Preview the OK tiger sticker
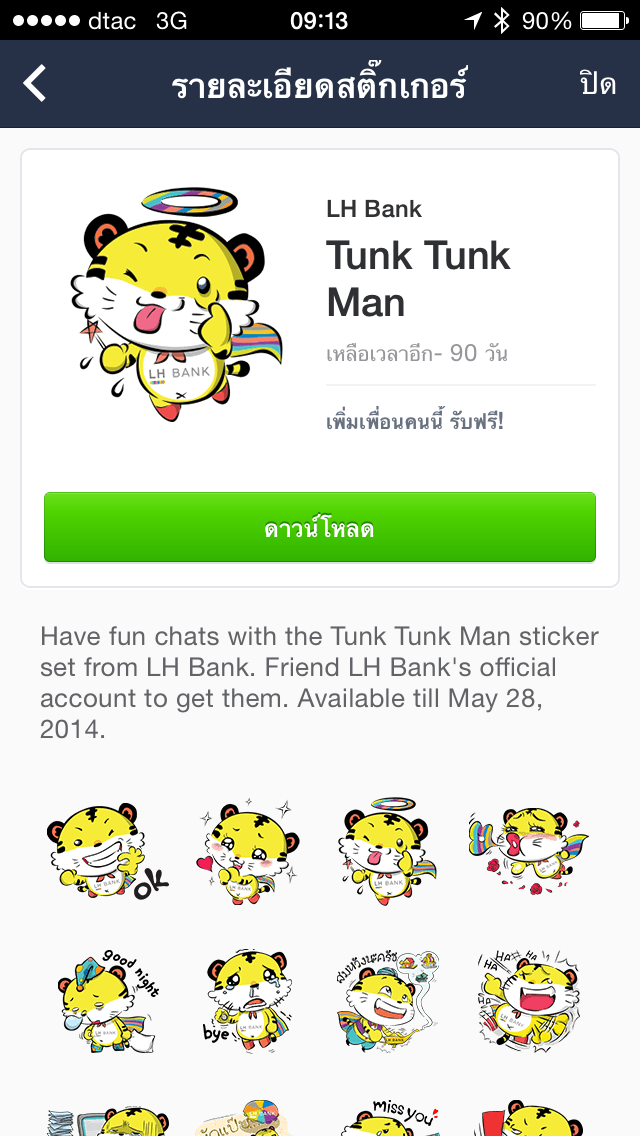This screenshot has width=640, height=1136. coord(106,851)
